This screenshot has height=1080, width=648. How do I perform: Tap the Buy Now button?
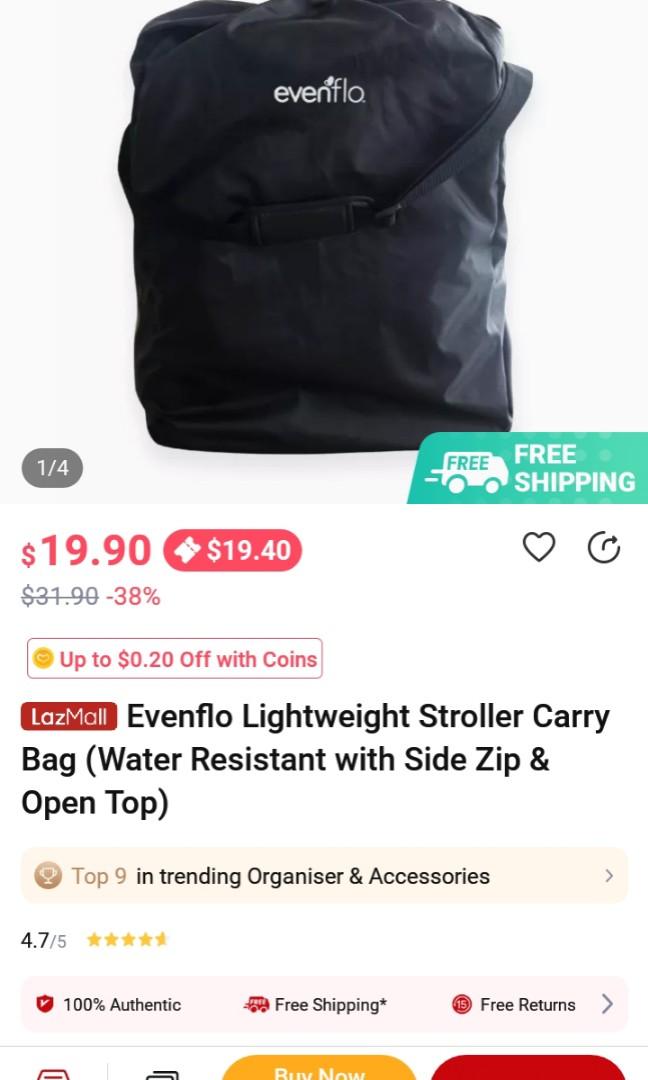pos(319,1070)
